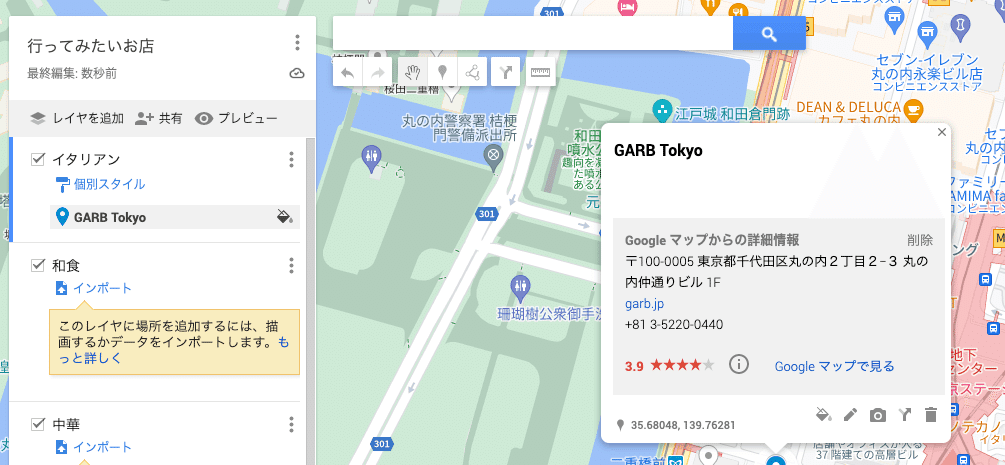Viewport: 1005px width, 465px height.
Task: Open the map title overflow menu
Action: [297, 43]
